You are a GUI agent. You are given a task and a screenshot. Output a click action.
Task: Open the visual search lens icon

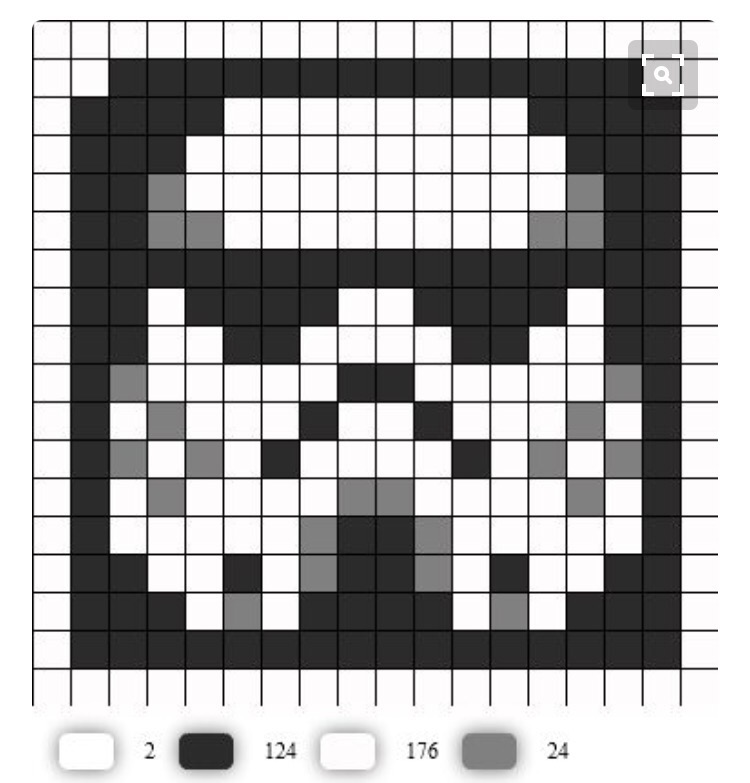click(x=662, y=75)
